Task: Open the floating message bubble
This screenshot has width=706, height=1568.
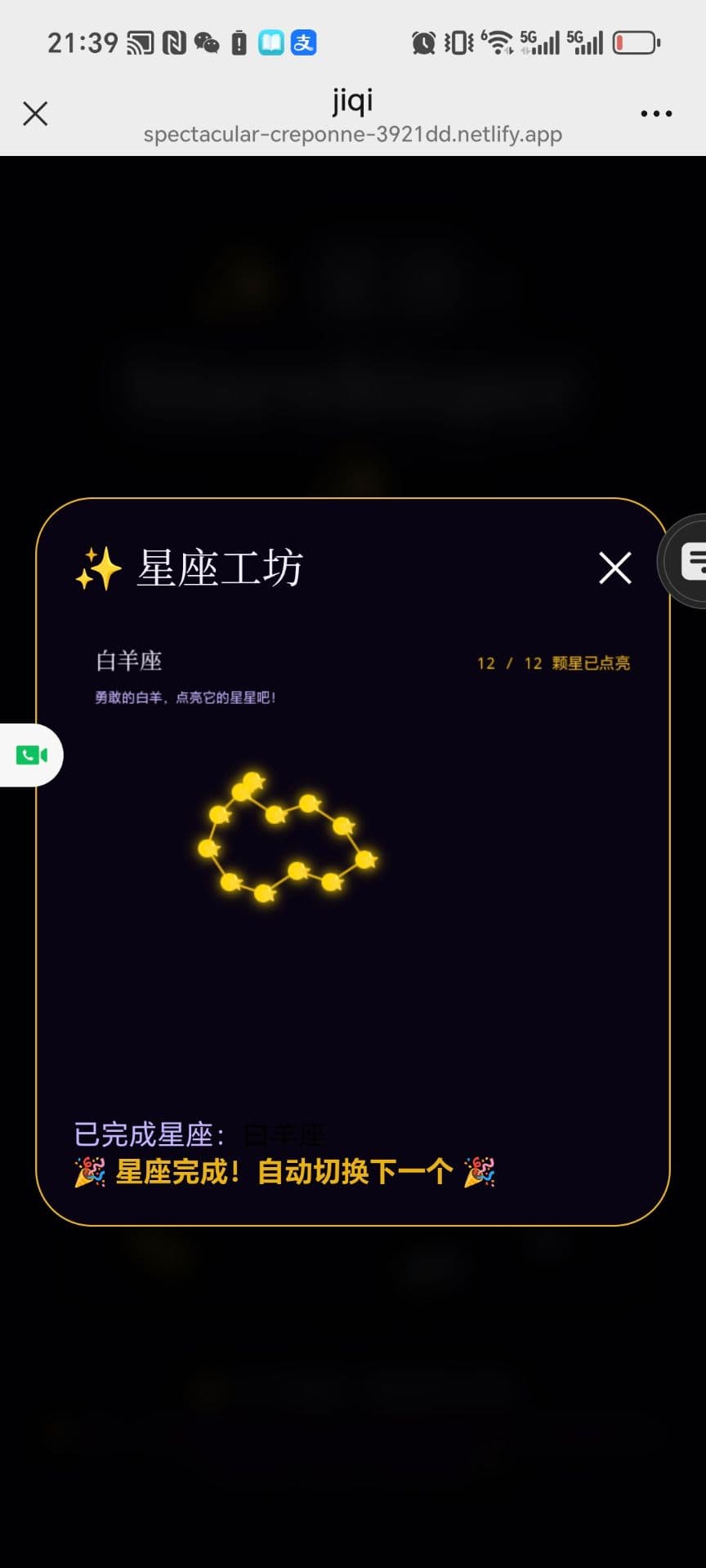Action: (x=688, y=561)
